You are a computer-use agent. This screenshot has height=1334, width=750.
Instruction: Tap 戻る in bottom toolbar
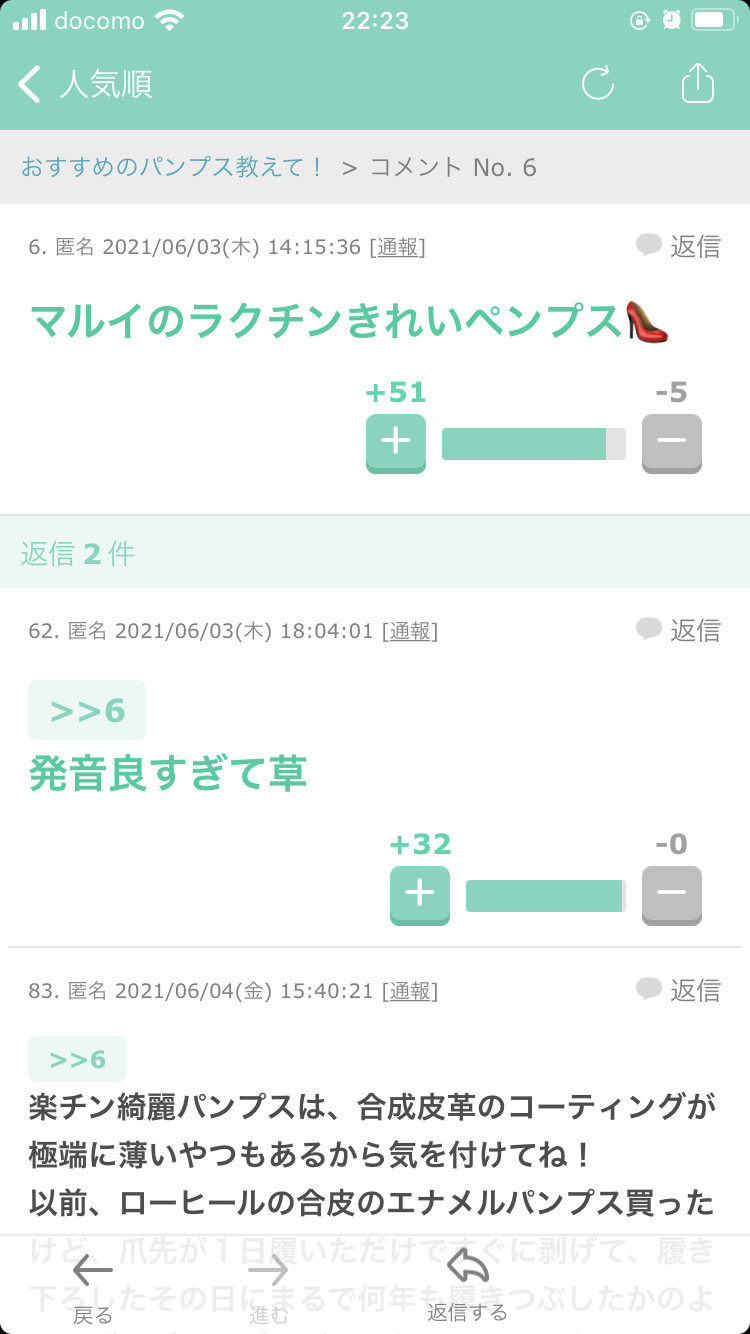93,1288
